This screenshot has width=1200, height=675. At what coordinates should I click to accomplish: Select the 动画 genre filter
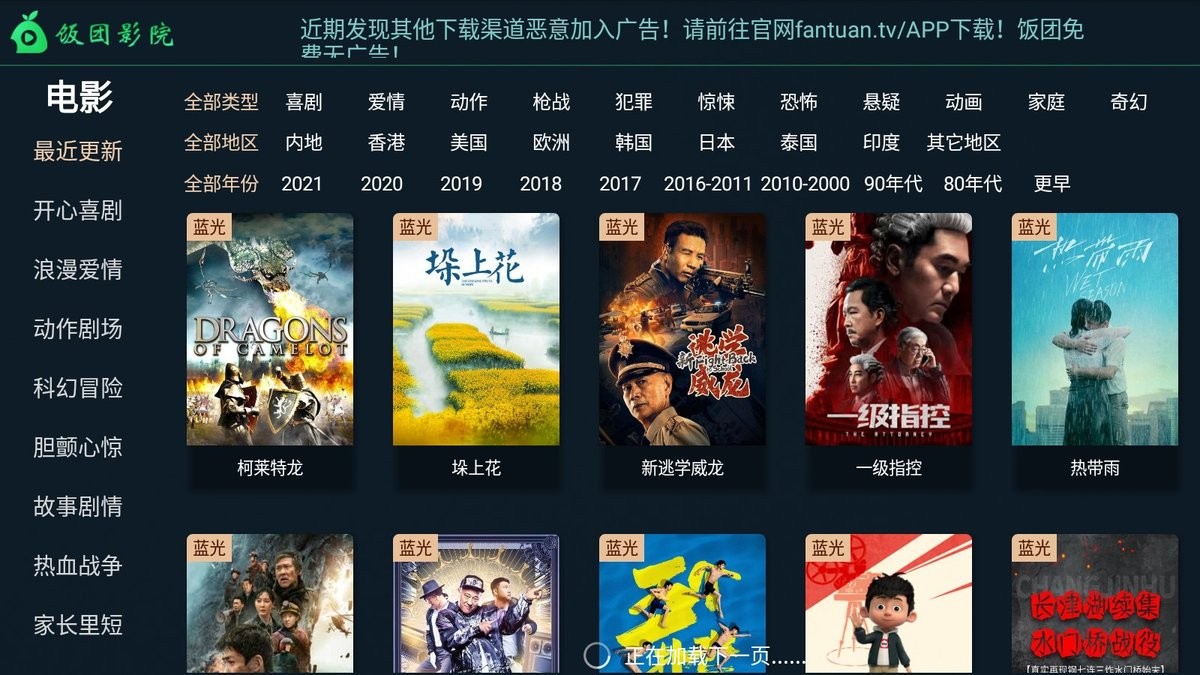[x=963, y=102]
